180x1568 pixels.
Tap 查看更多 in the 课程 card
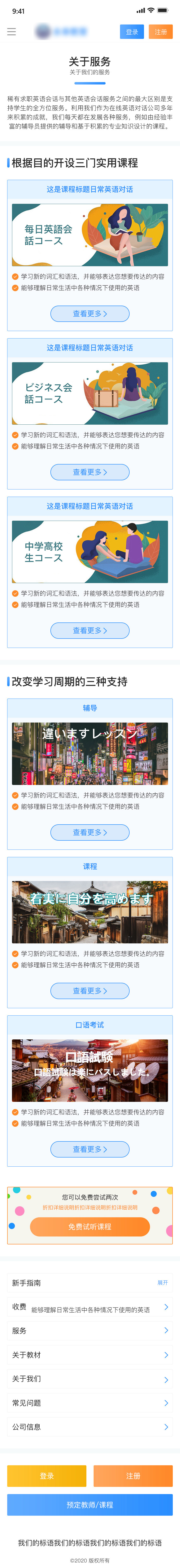[90, 990]
